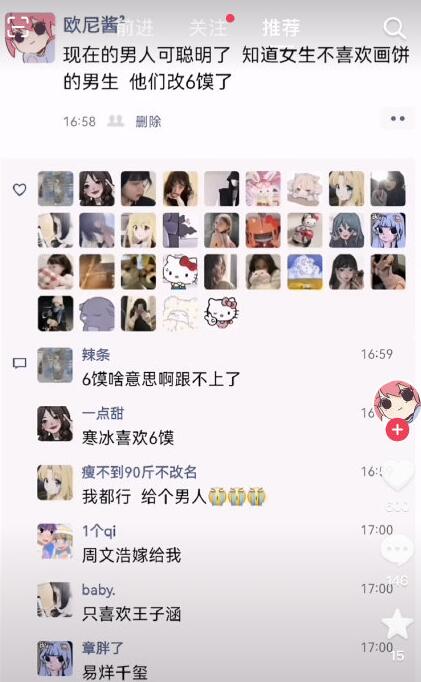Switch to the 推荐 tab

click(281, 28)
